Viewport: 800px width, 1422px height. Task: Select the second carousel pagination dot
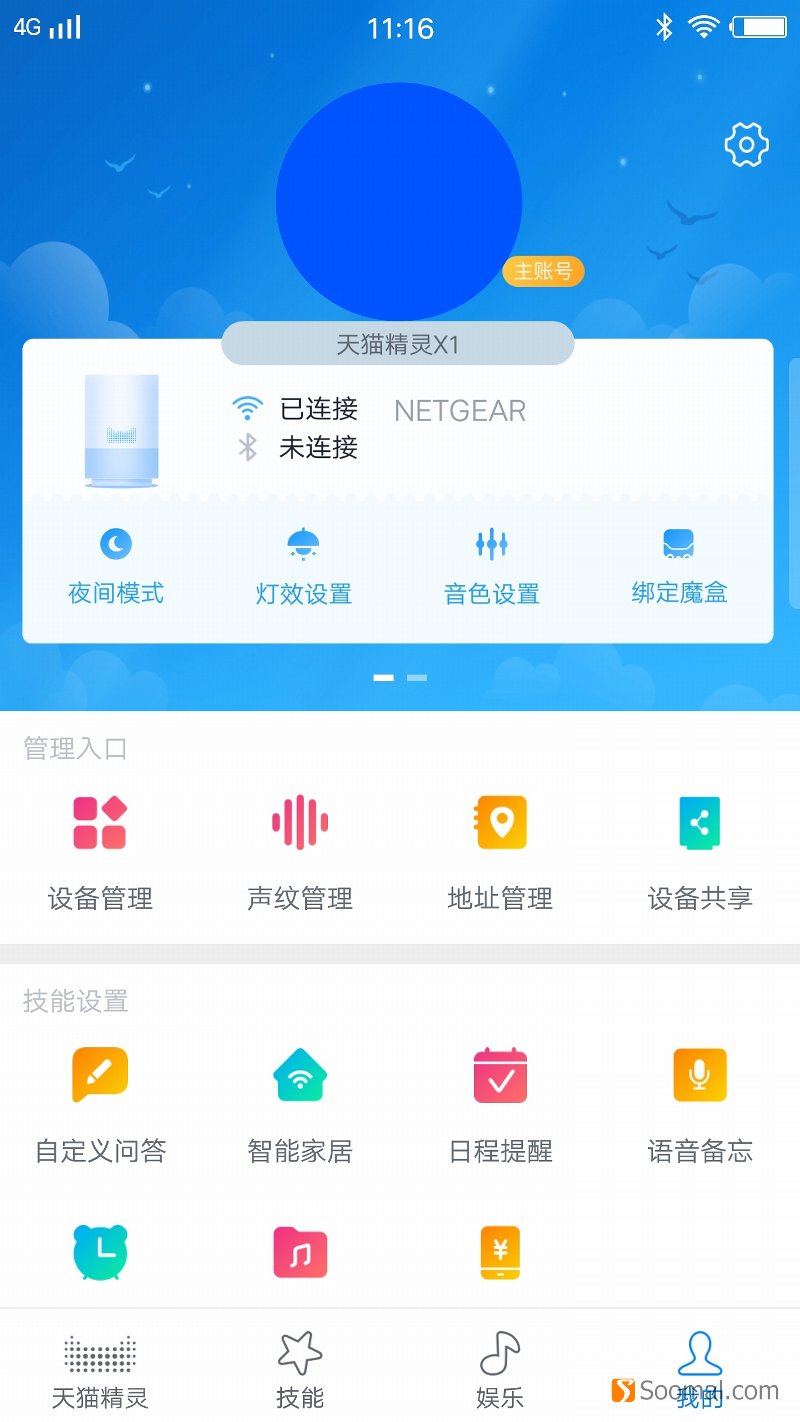tap(416, 677)
